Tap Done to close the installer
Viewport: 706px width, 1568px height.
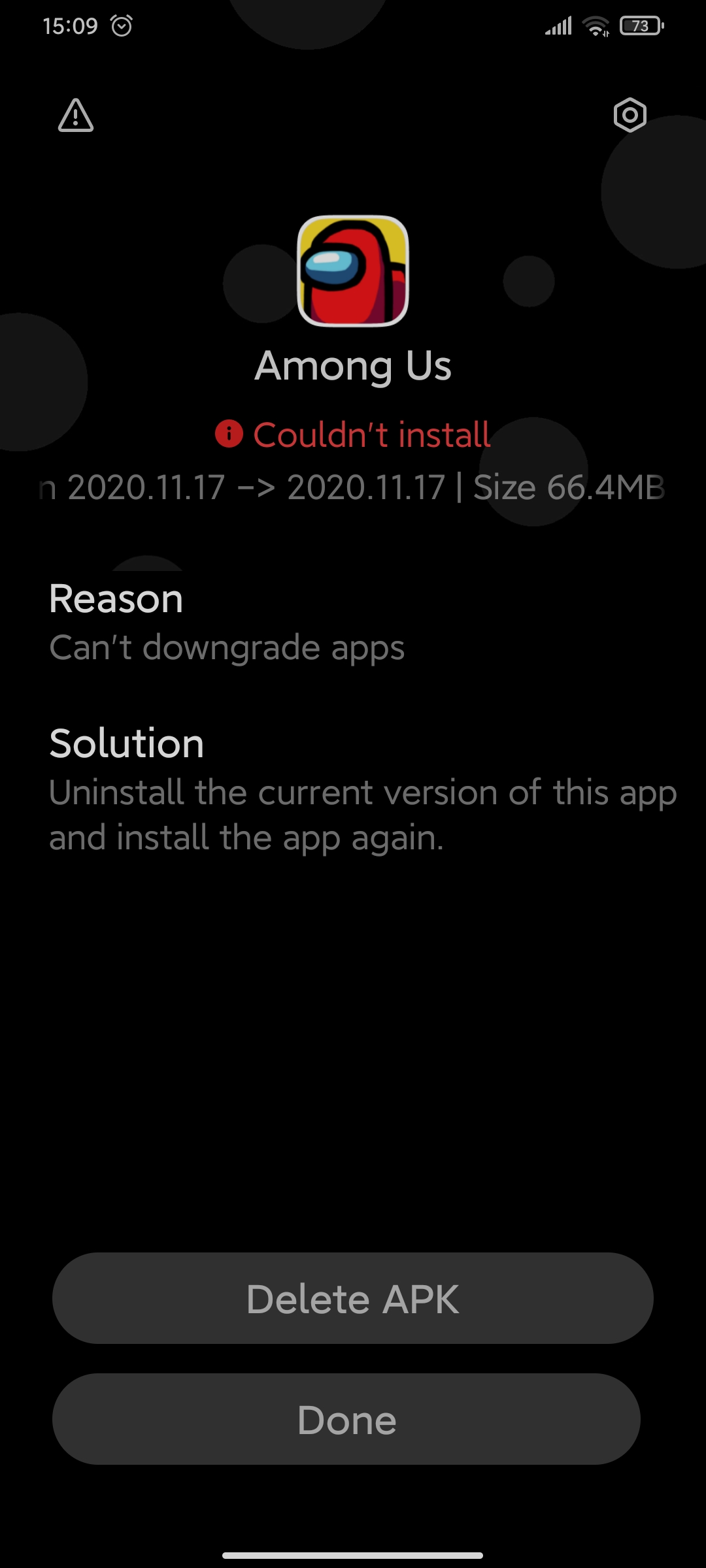[x=346, y=1419]
